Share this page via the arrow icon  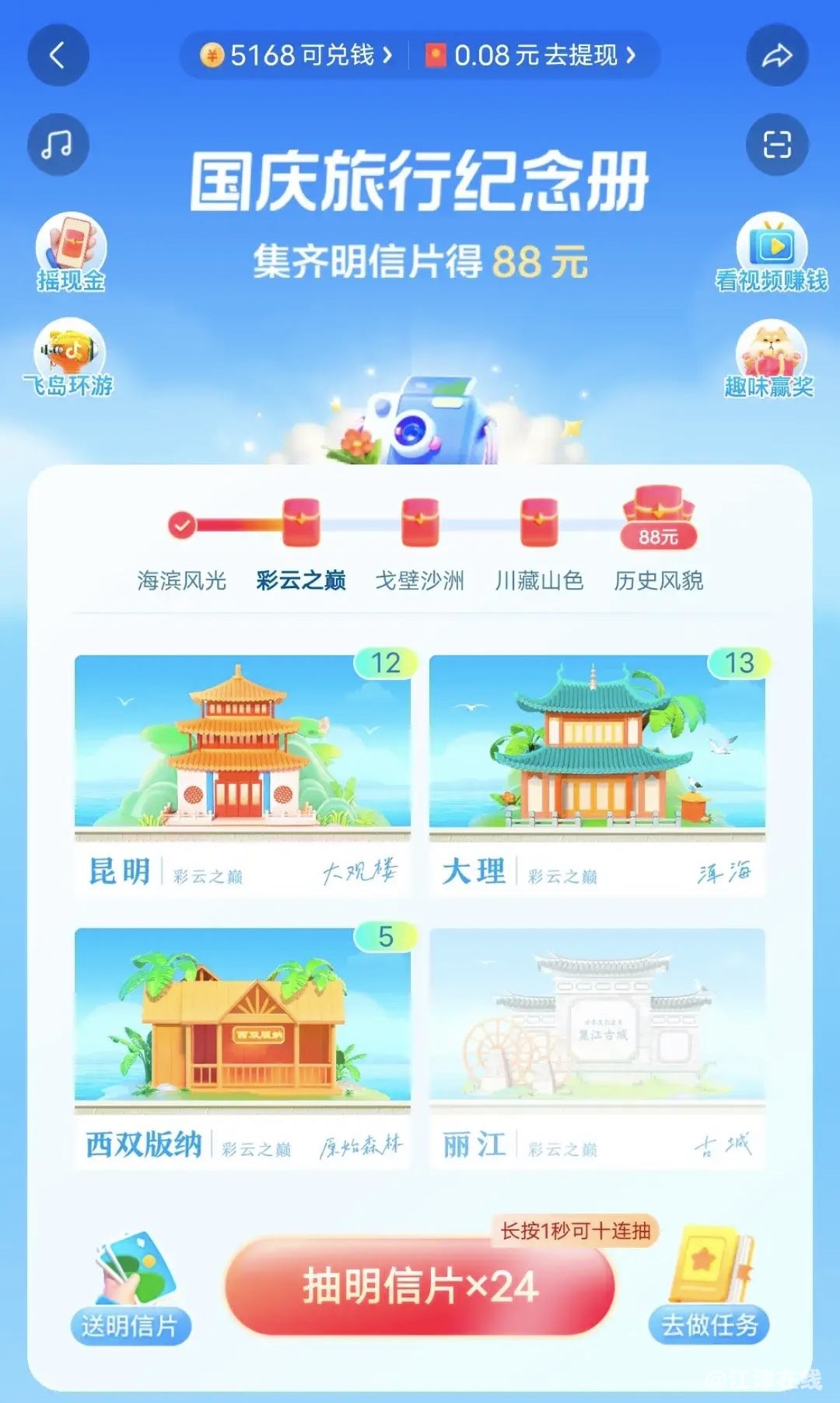click(776, 55)
